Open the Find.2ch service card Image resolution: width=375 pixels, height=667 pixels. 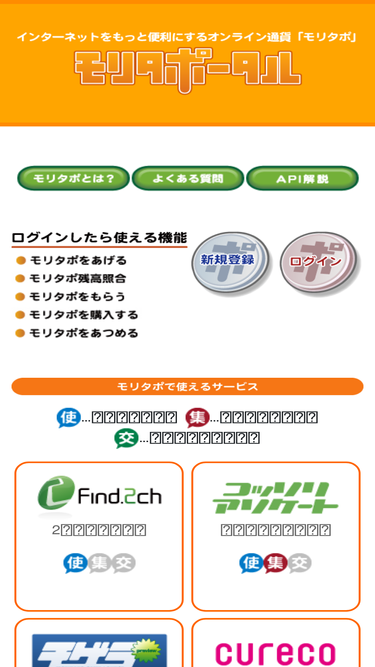tap(99, 536)
